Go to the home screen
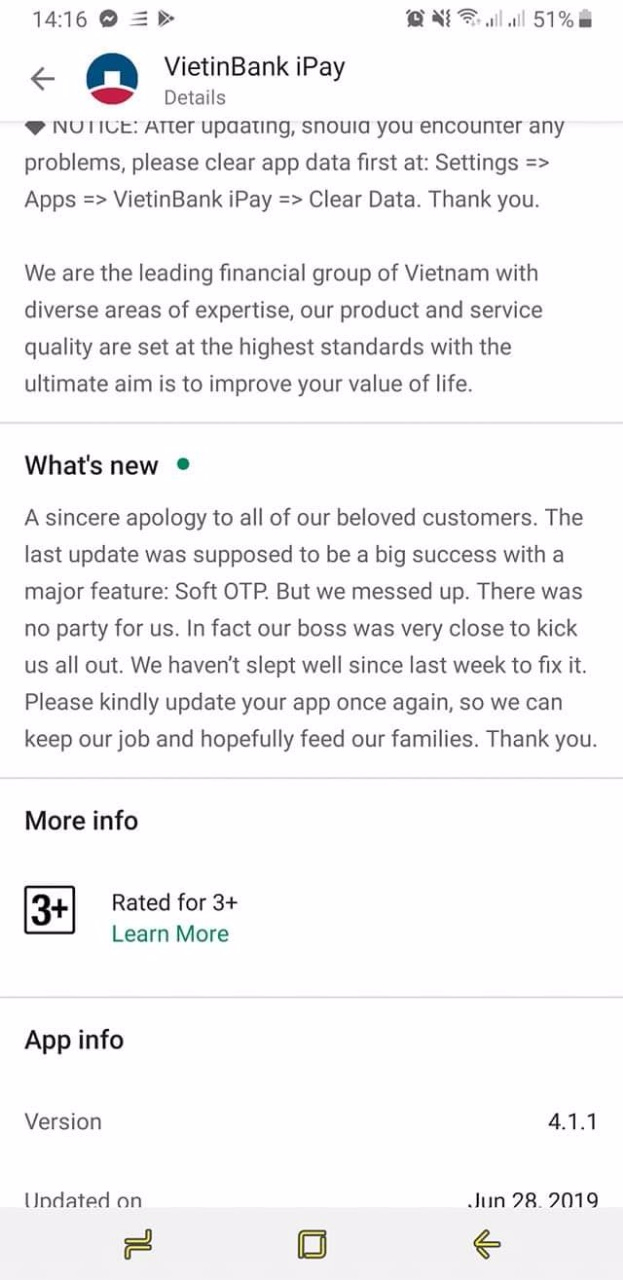The image size is (623, 1280). (x=312, y=1244)
